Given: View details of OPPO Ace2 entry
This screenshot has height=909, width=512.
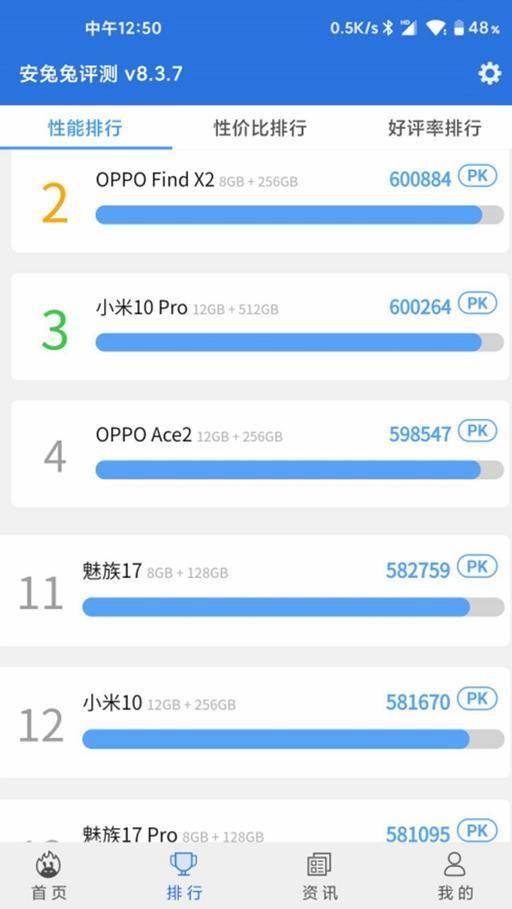Looking at the screenshot, I should [x=260, y=454].
